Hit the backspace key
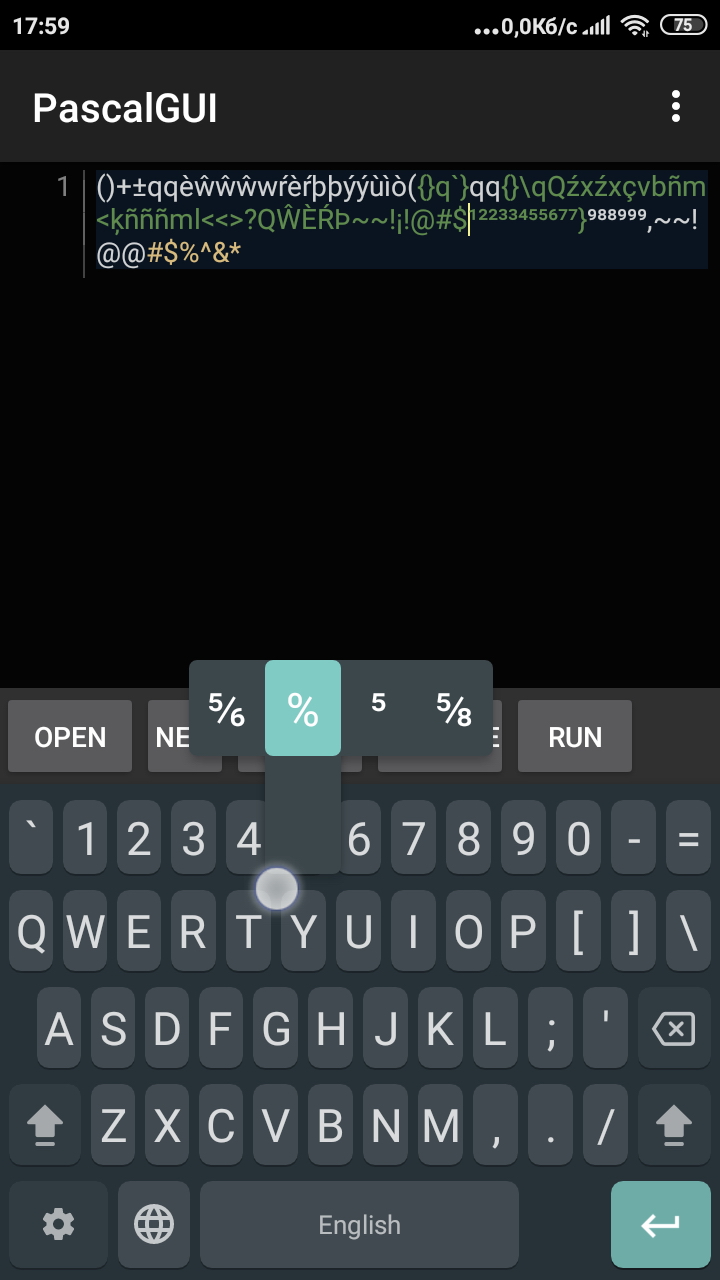 [x=672, y=1028]
